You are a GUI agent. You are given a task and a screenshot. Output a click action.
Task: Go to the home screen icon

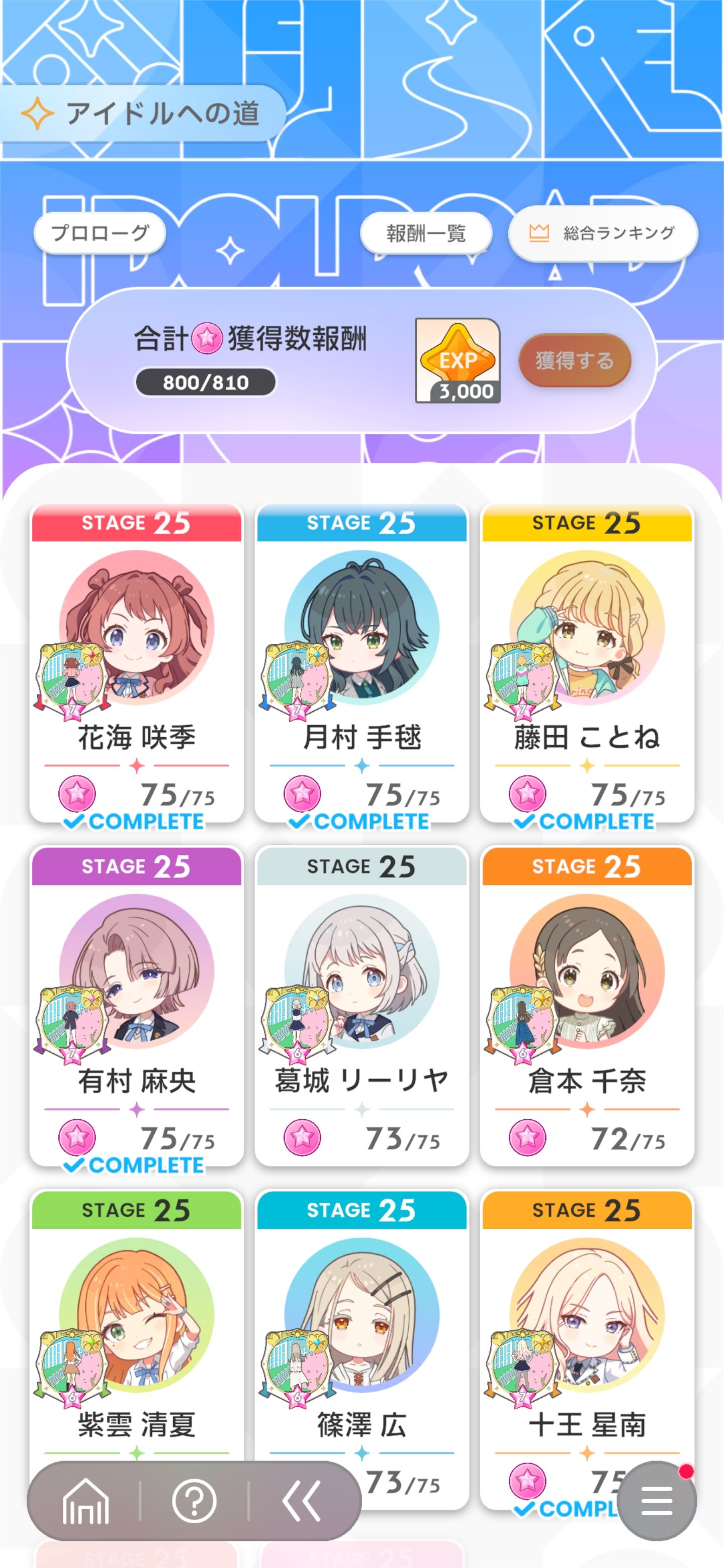86,1502
